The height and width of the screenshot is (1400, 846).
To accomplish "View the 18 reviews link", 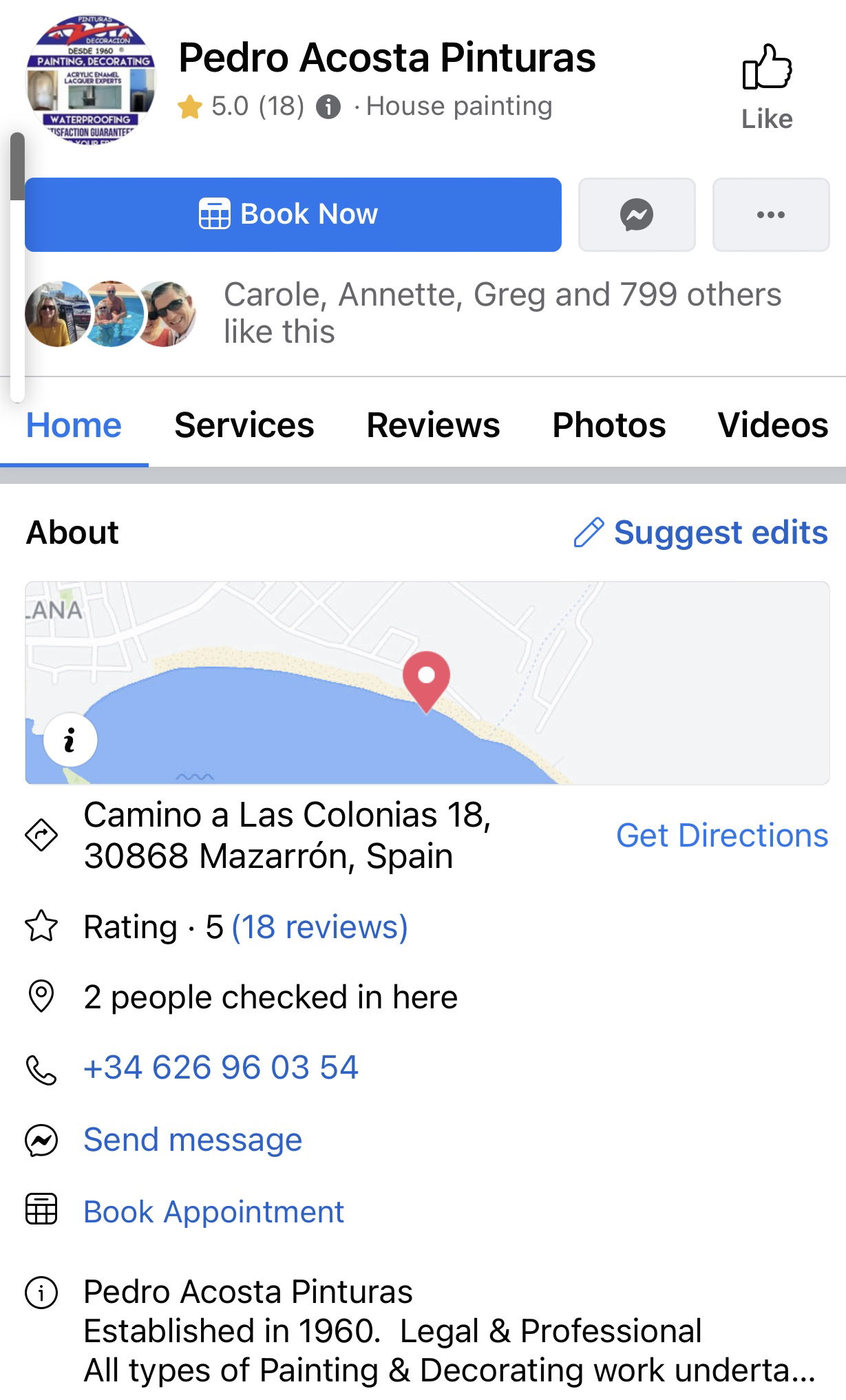I will pyautogui.click(x=320, y=927).
